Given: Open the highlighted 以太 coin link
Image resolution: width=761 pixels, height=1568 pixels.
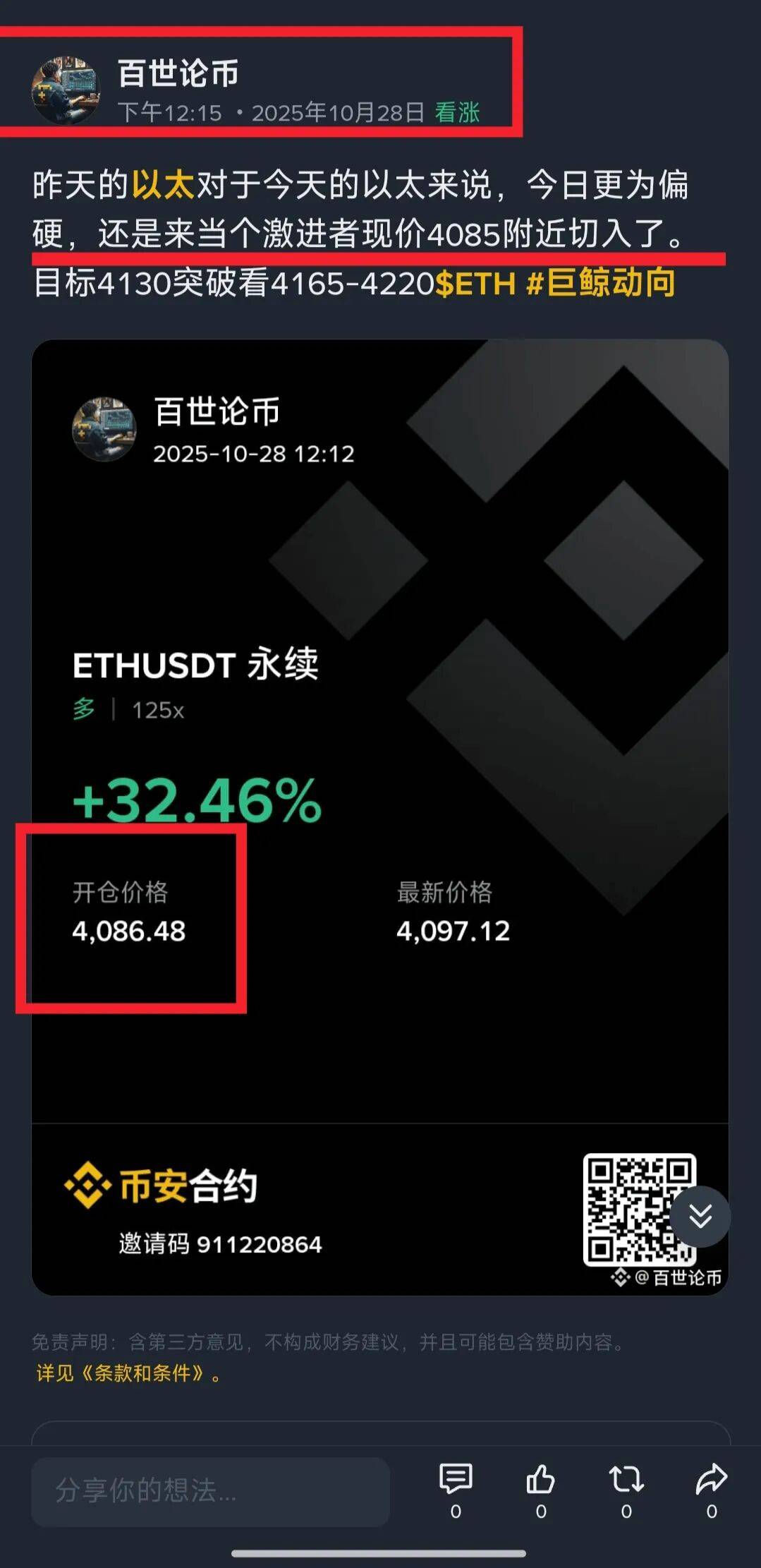Looking at the screenshot, I should [x=163, y=185].
